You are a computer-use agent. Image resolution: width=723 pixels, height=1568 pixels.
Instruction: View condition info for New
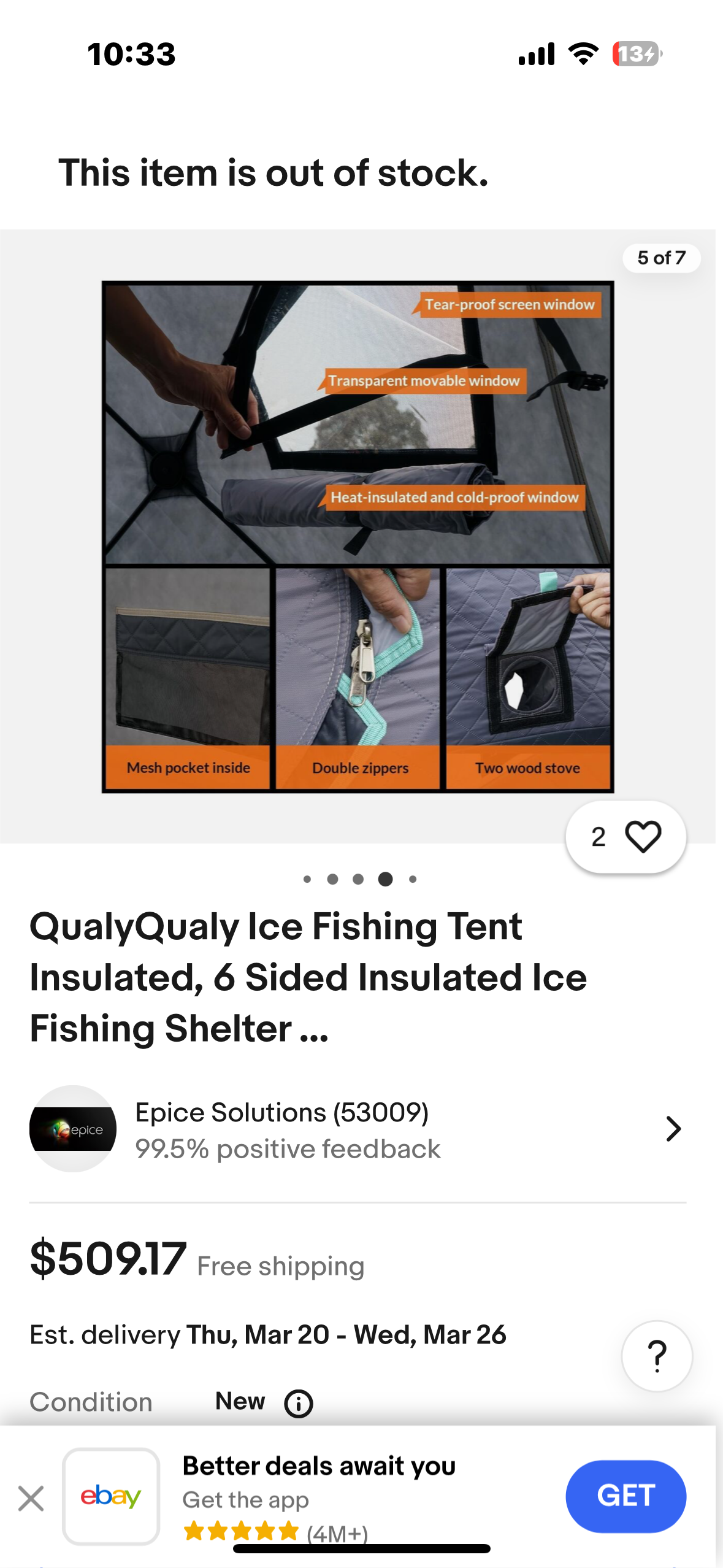(299, 1404)
